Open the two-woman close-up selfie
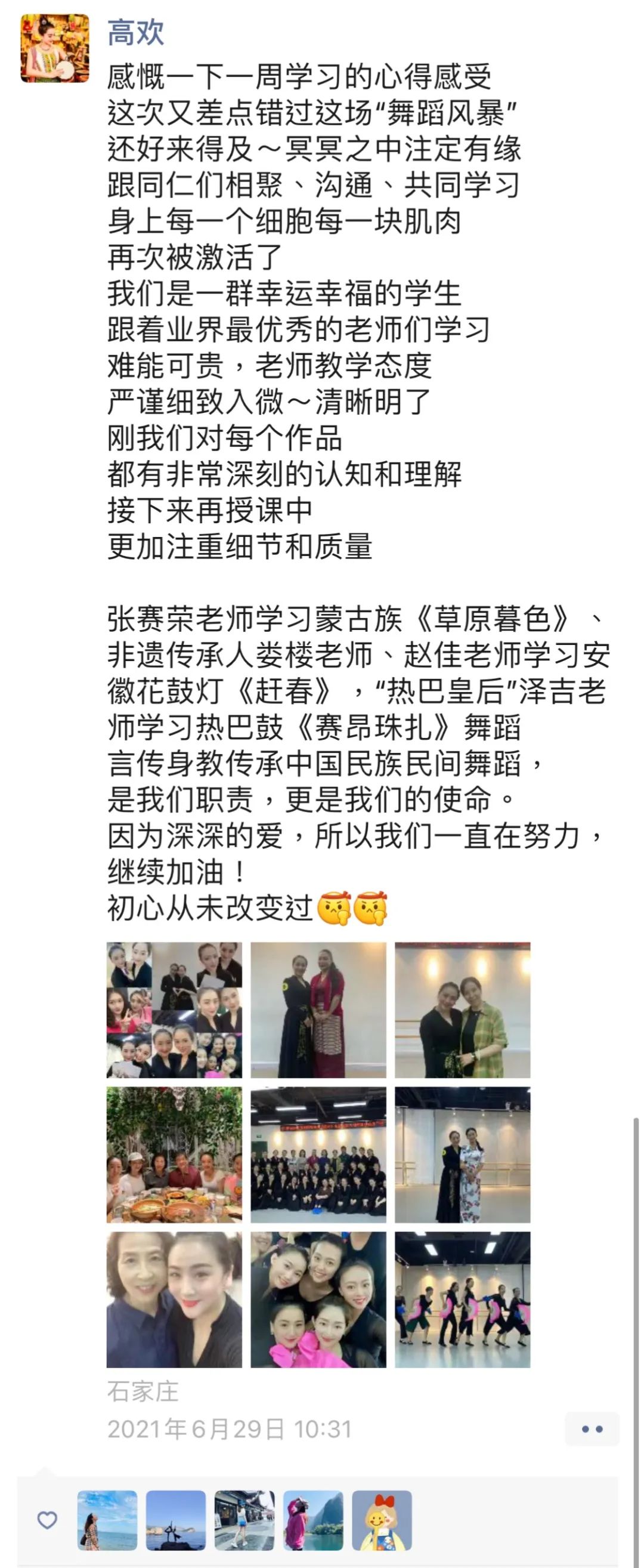 pyautogui.click(x=174, y=1300)
